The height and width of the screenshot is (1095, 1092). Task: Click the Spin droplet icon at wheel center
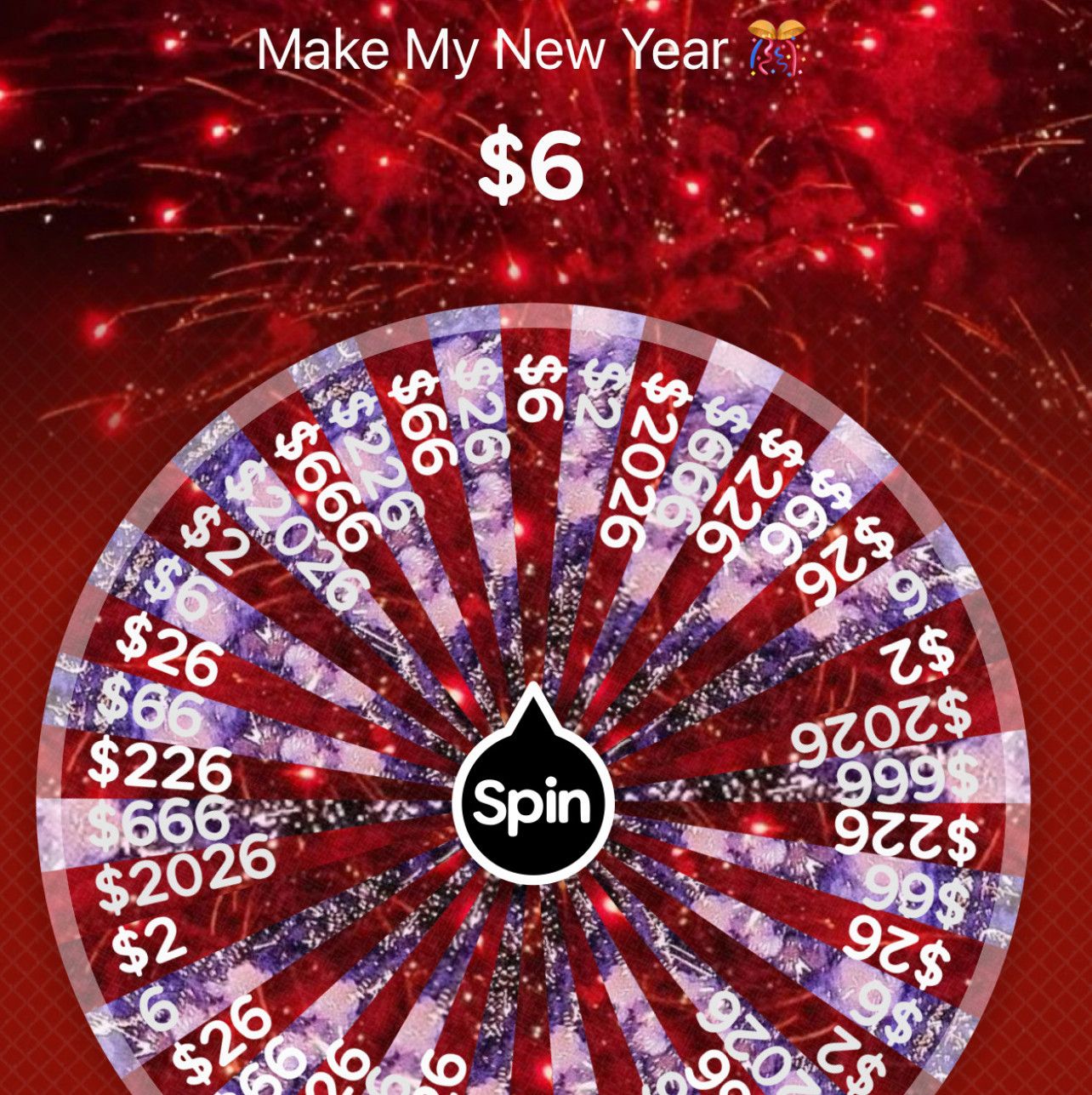point(536,801)
